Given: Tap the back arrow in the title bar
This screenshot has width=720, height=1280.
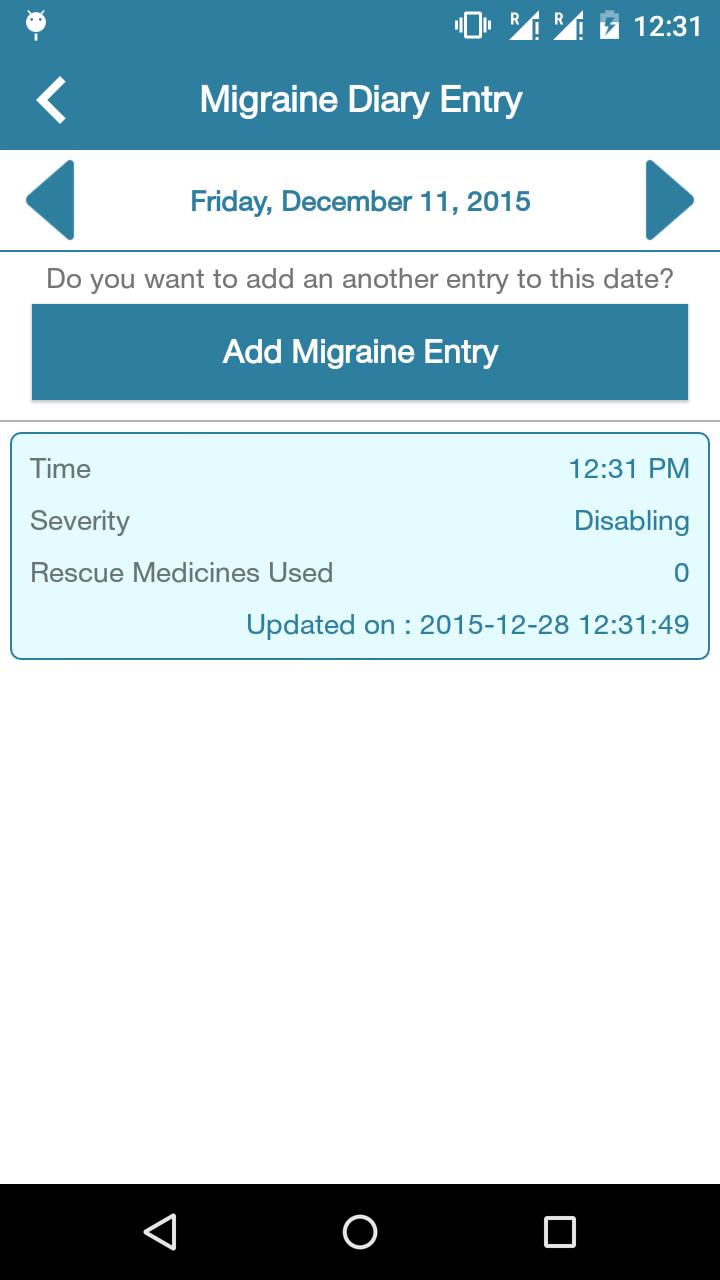Looking at the screenshot, I should [49, 98].
